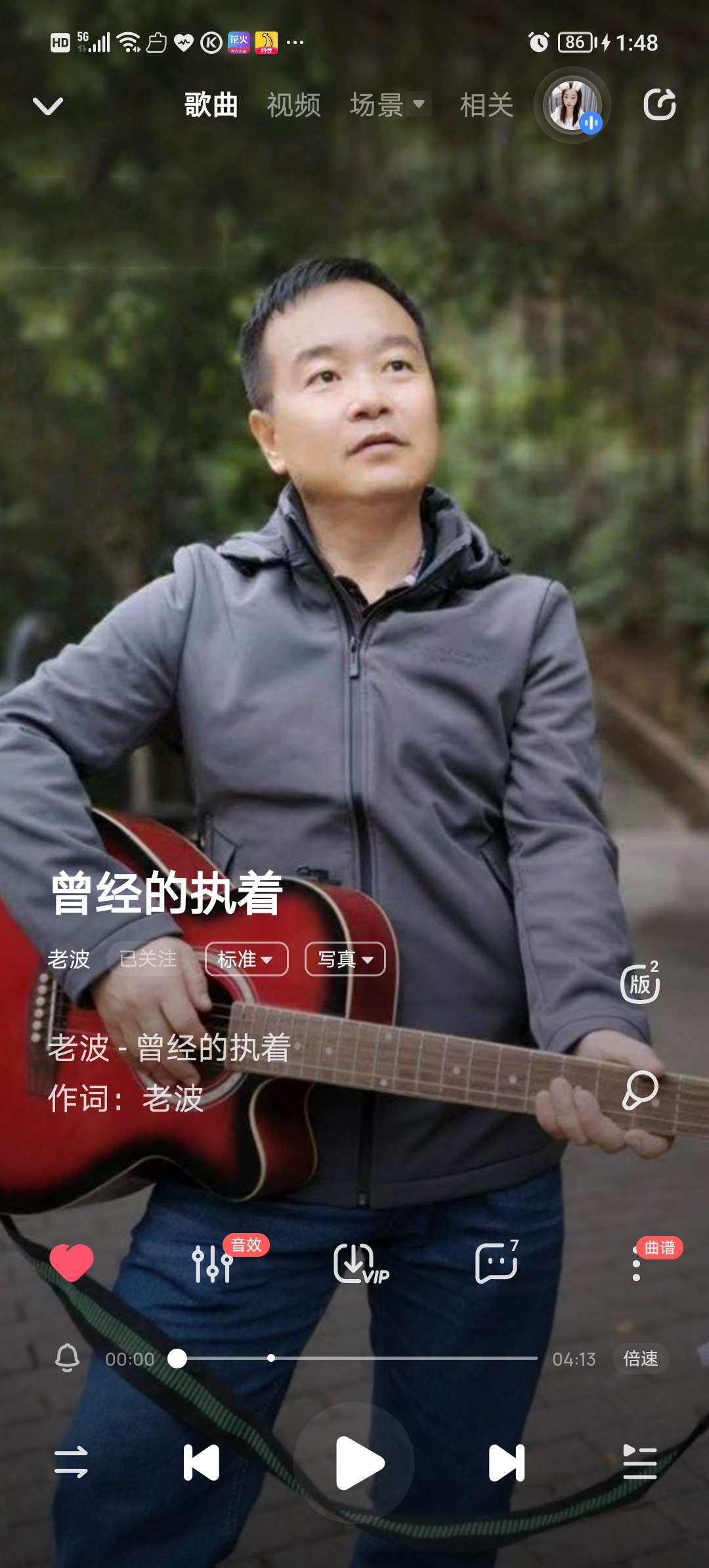Tap the 已关注 follow button

(x=148, y=959)
